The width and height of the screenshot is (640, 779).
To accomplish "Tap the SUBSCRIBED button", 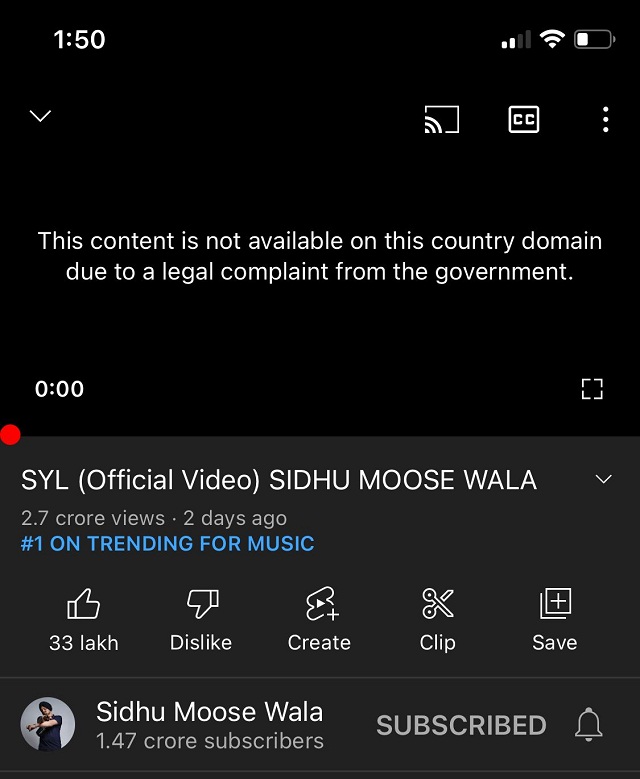I will point(461,725).
